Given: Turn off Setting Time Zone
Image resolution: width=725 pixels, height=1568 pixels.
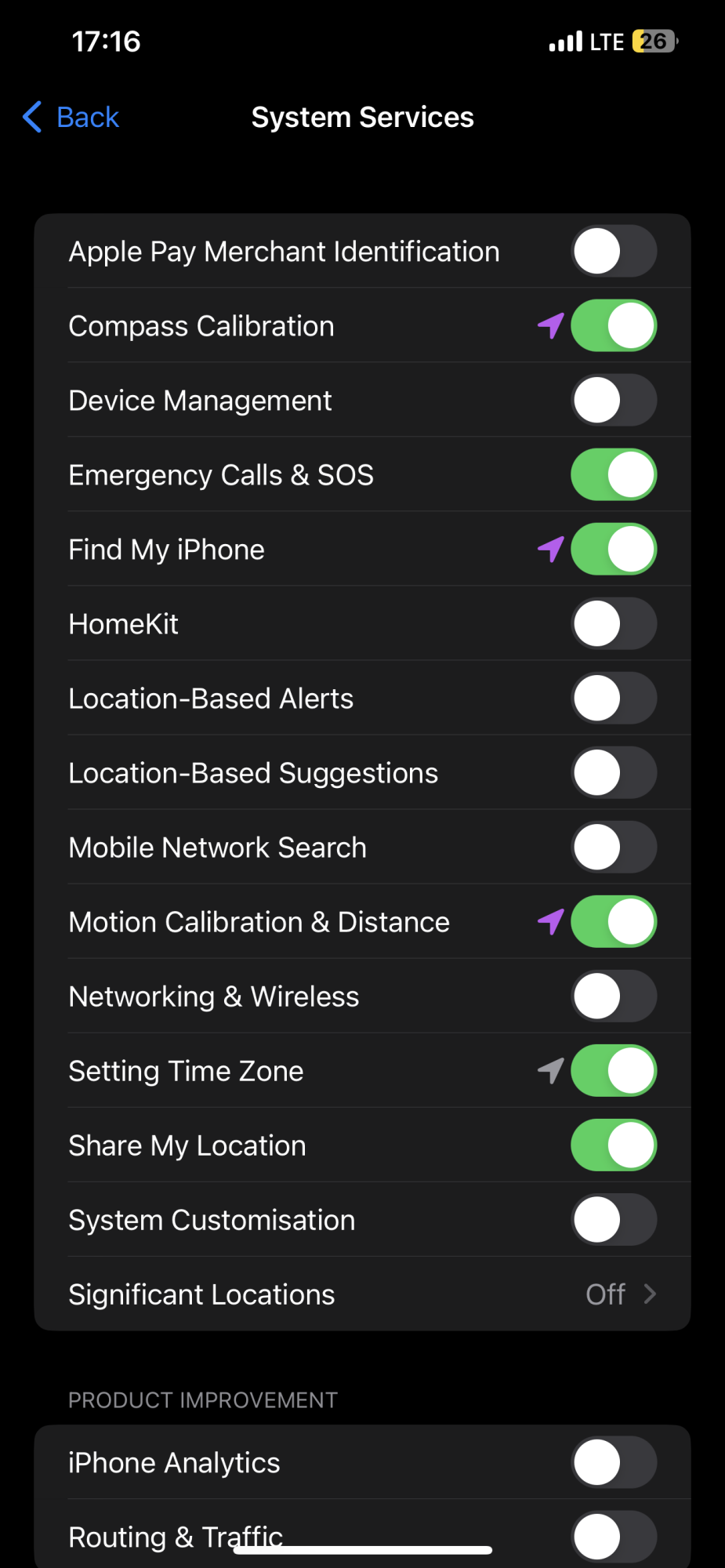Looking at the screenshot, I should coord(613,1071).
